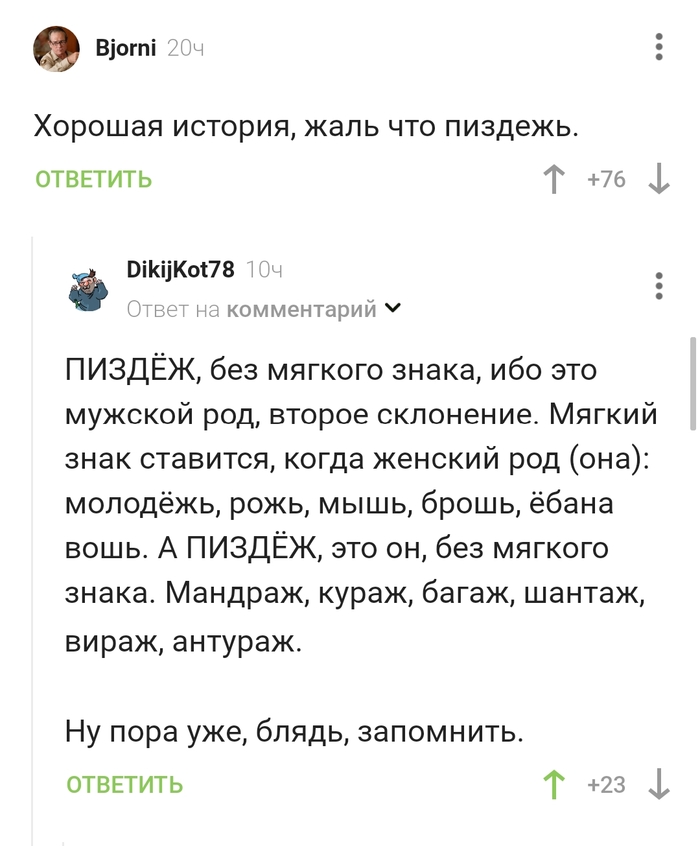The height and width of the screenshot is (846, 700).
Task: Reply to DikijKot78's comment
Action: [124, 785]
